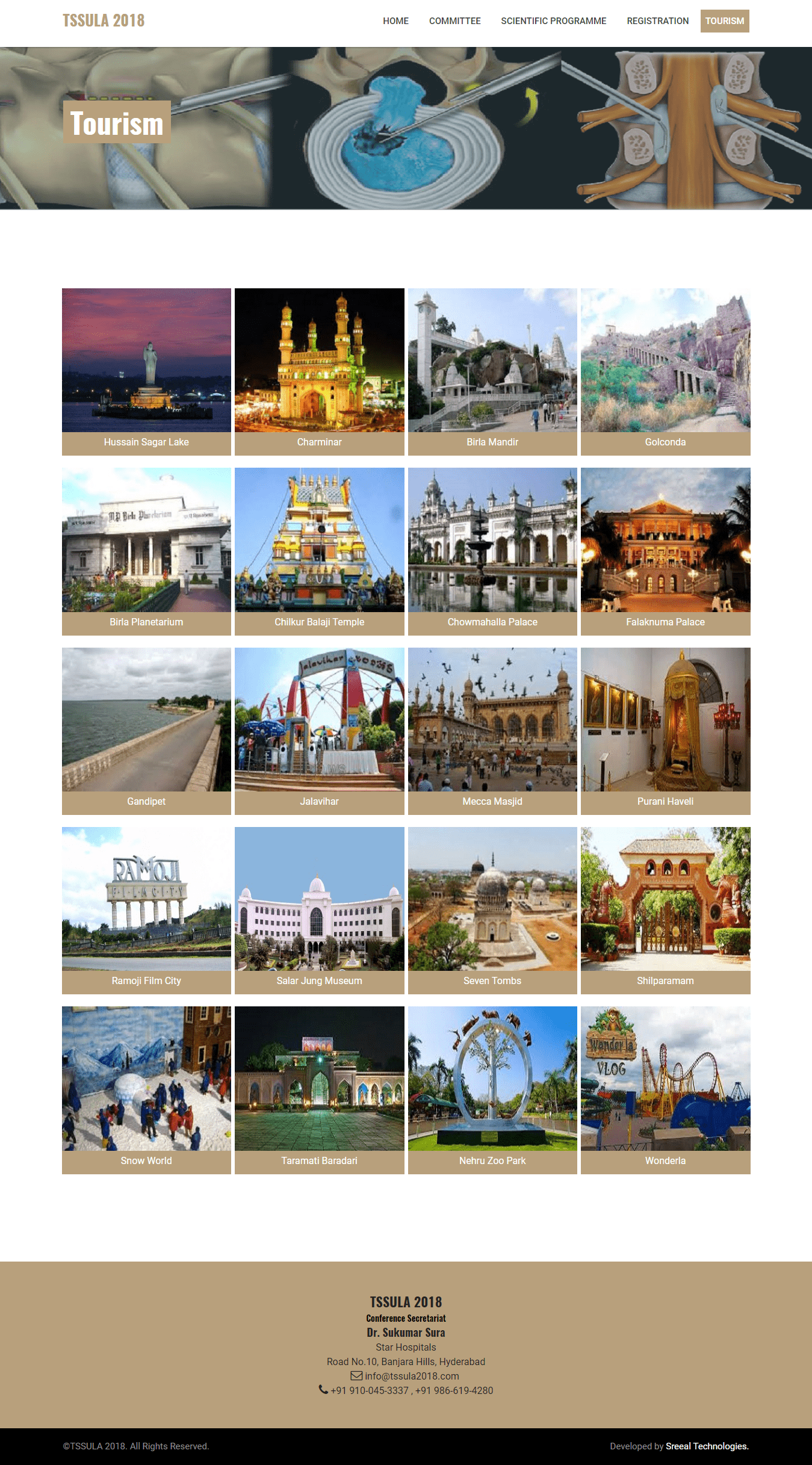This screenshot has width=812, height=1465.
Task: Open the Chilkur Balaji Temple tile
Action: (x=319, y=551)
